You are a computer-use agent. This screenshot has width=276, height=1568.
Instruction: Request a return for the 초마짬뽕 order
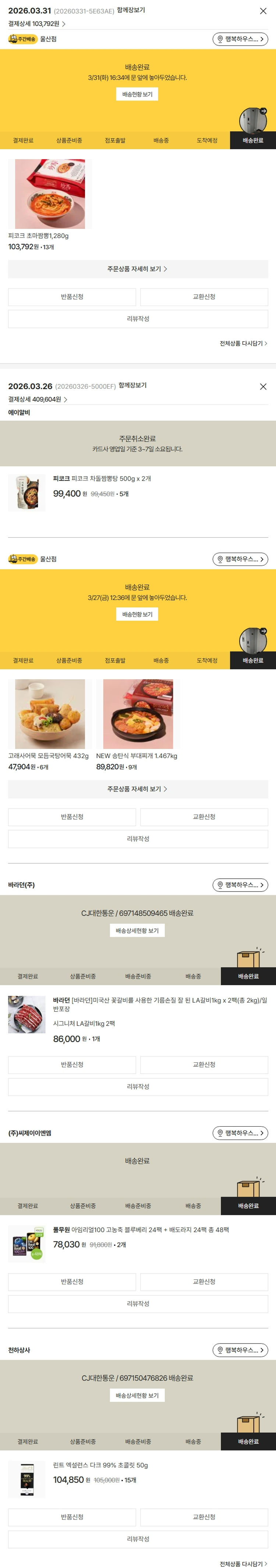coord(72,297)
